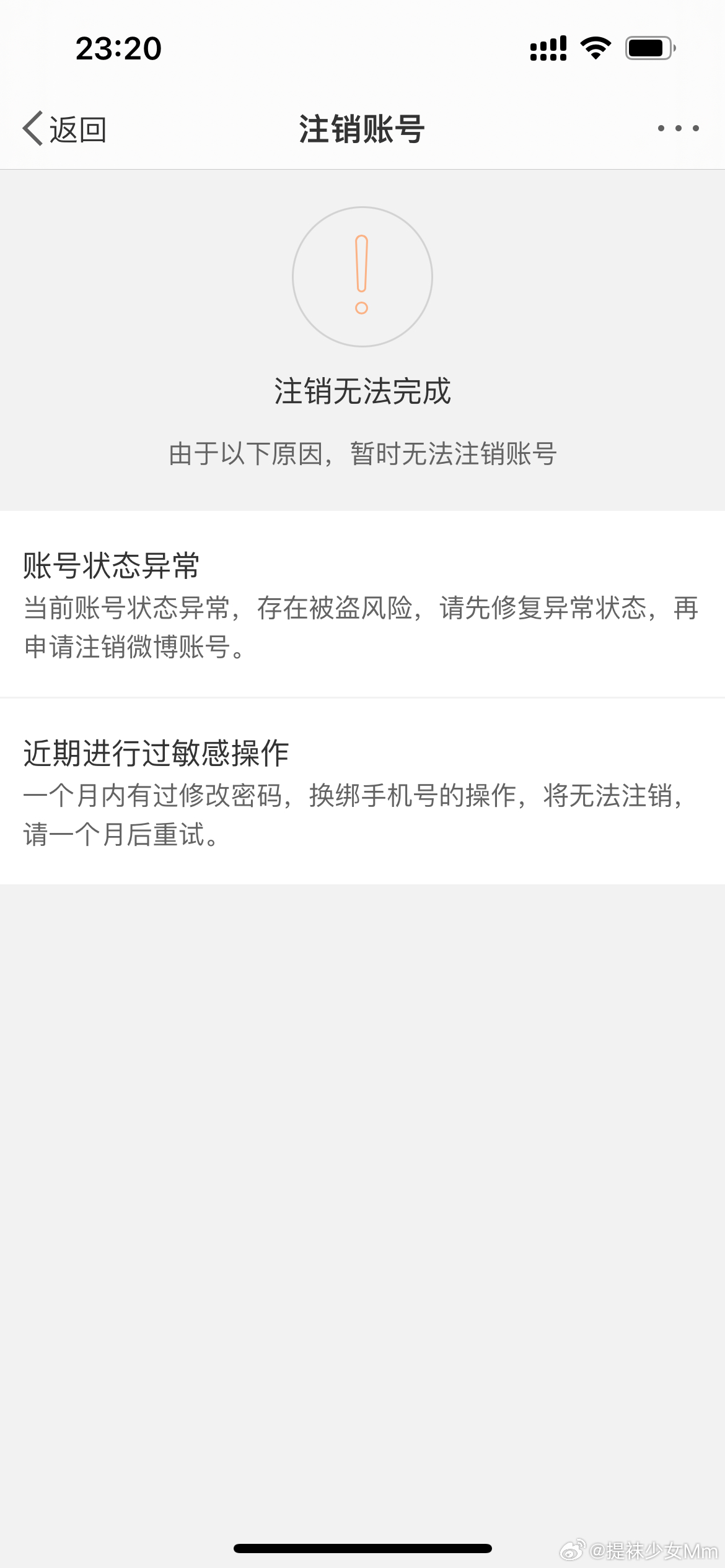Viewport: 725px width, 1568px height.
Task: Go back with the 返回 button
Action: (64, 129)
